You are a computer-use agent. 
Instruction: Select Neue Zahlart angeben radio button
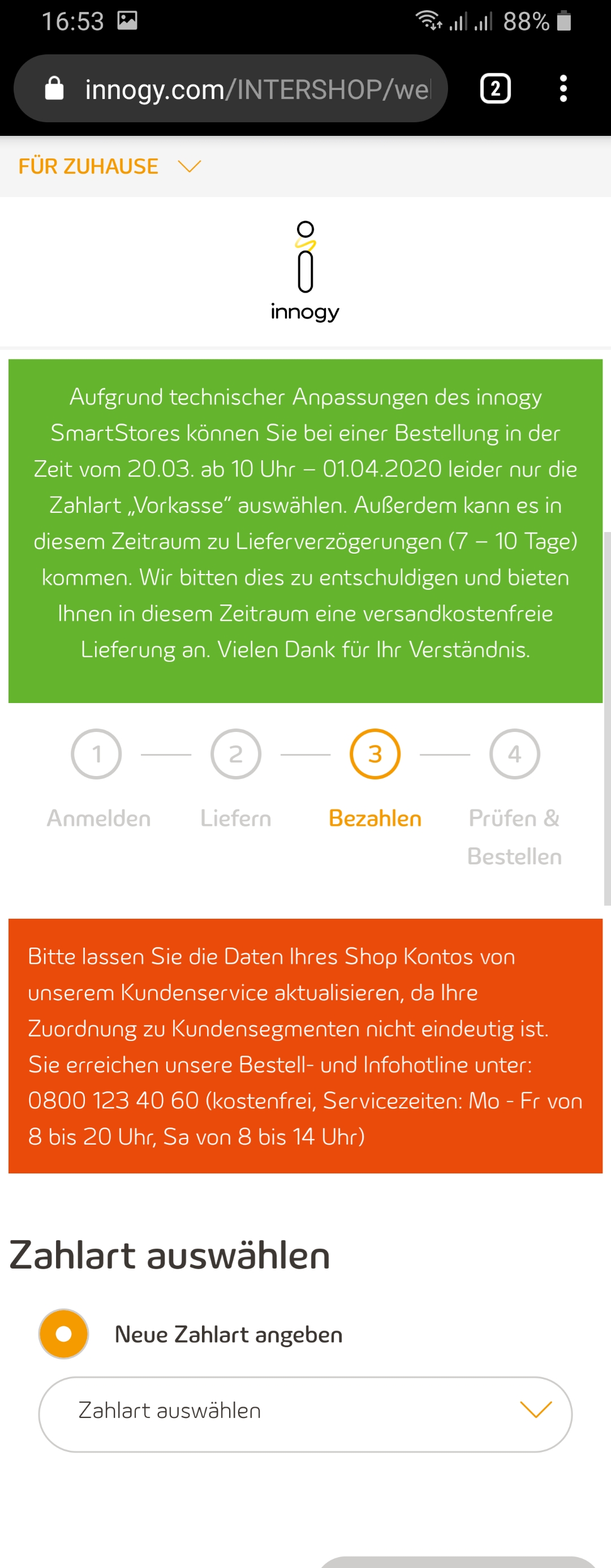click(x=63, y=1334)
